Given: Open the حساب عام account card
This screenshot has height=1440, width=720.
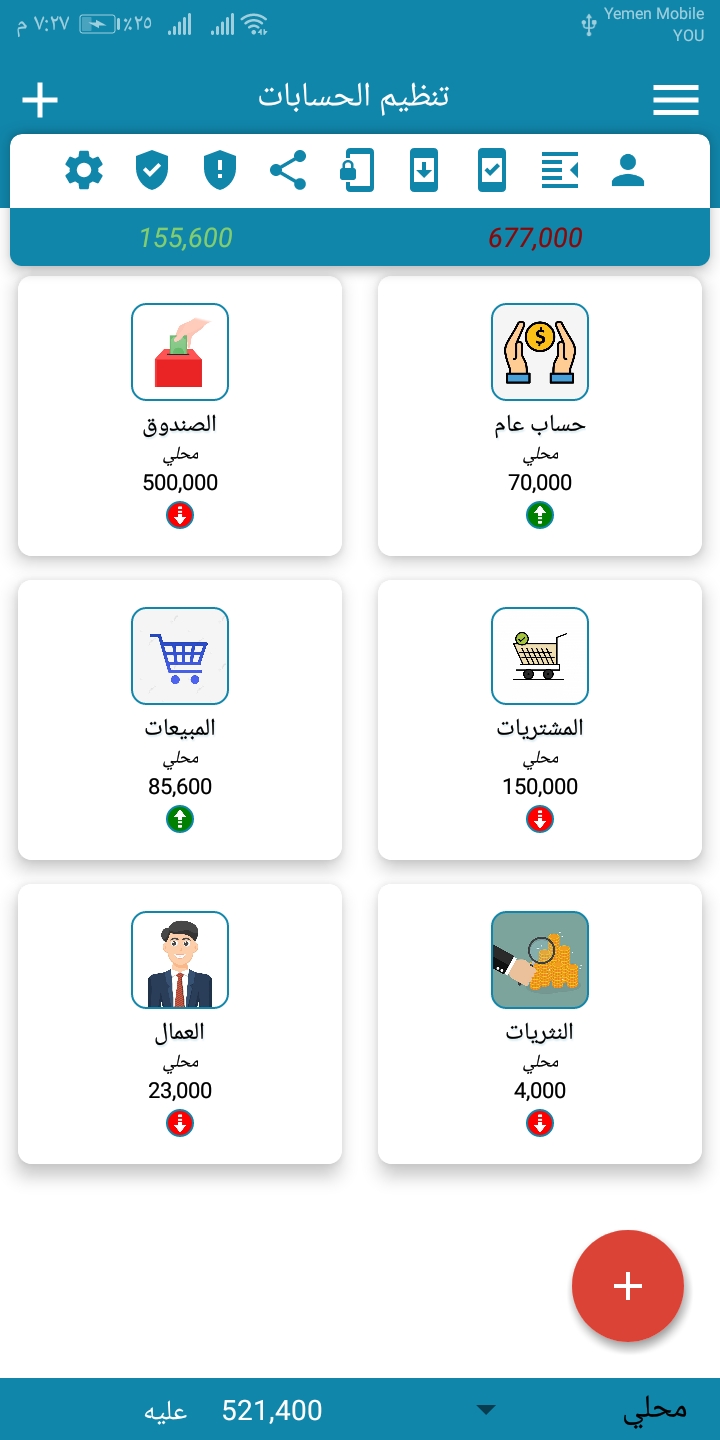Looking at the screenshot, I should click(x=540, y=416).
